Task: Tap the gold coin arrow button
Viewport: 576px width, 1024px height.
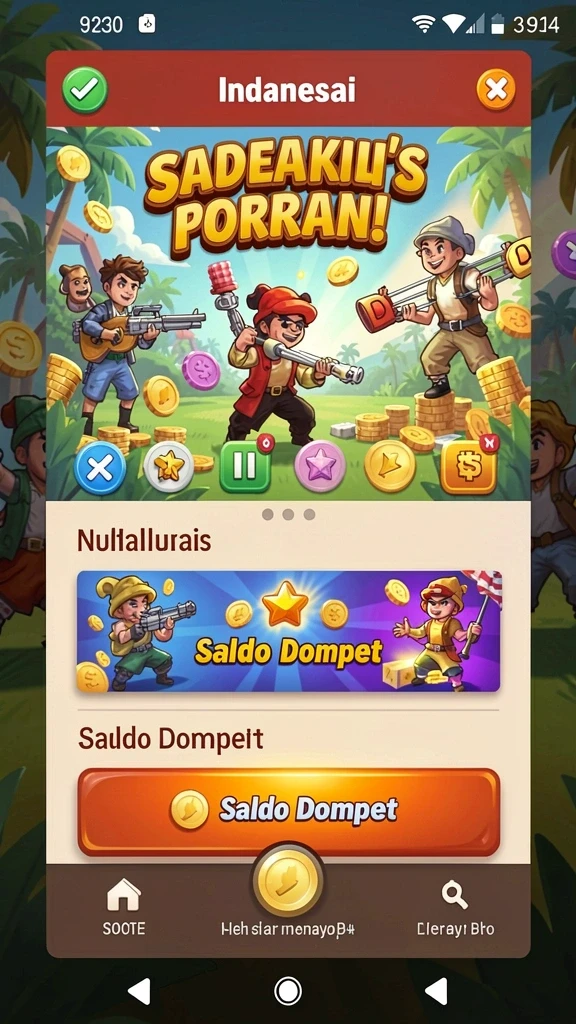Action: click(x=390, y=466)
